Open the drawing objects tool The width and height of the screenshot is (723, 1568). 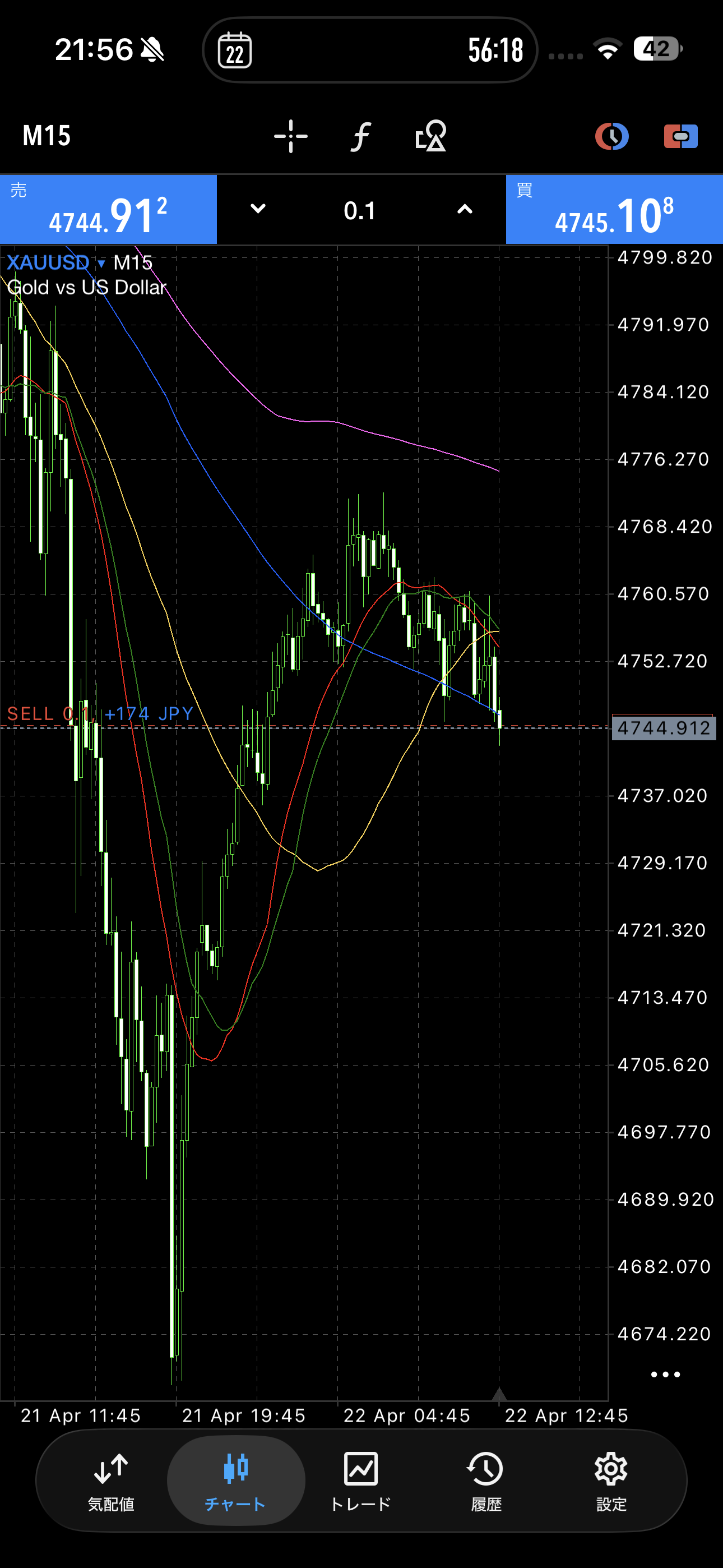431,136
